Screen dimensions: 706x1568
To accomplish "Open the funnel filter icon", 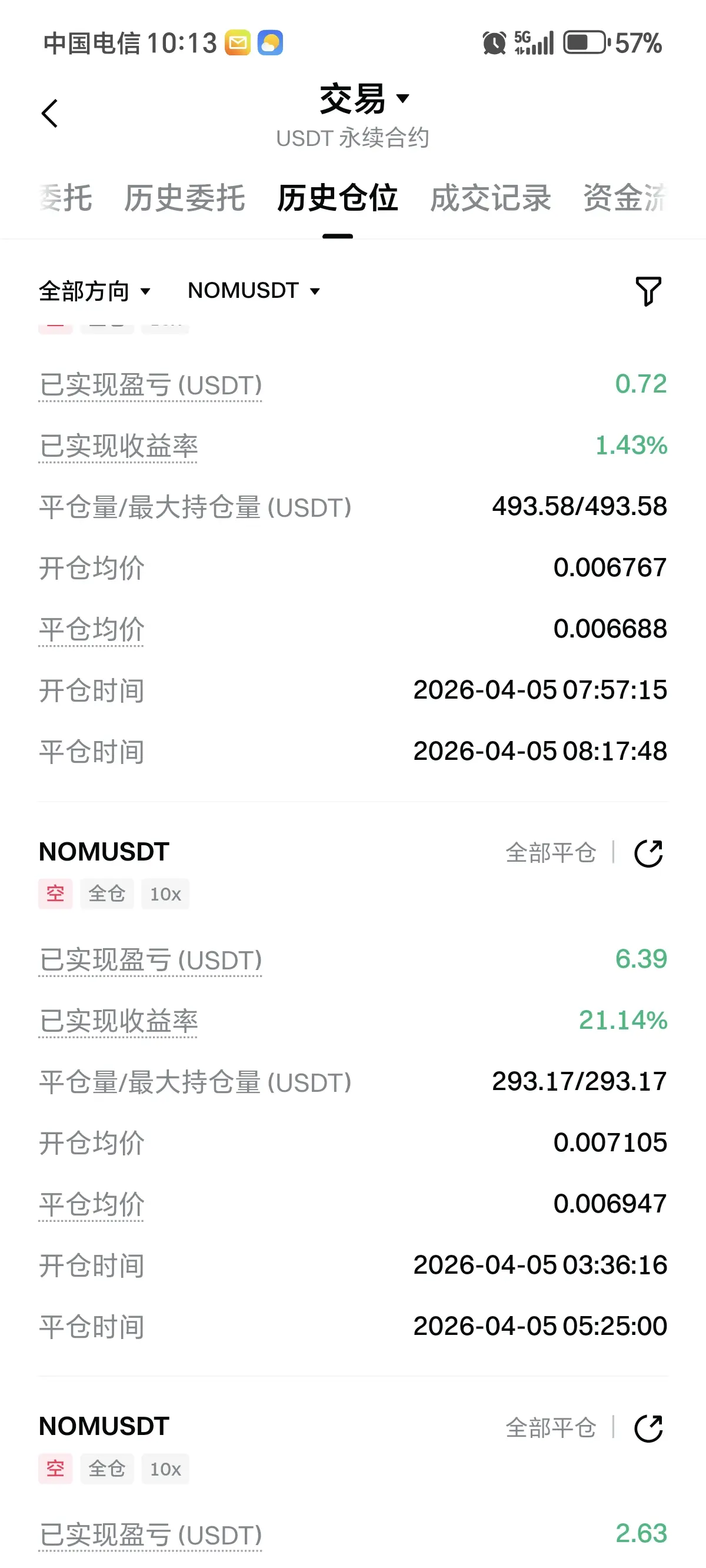I will (x=648, y=291).
